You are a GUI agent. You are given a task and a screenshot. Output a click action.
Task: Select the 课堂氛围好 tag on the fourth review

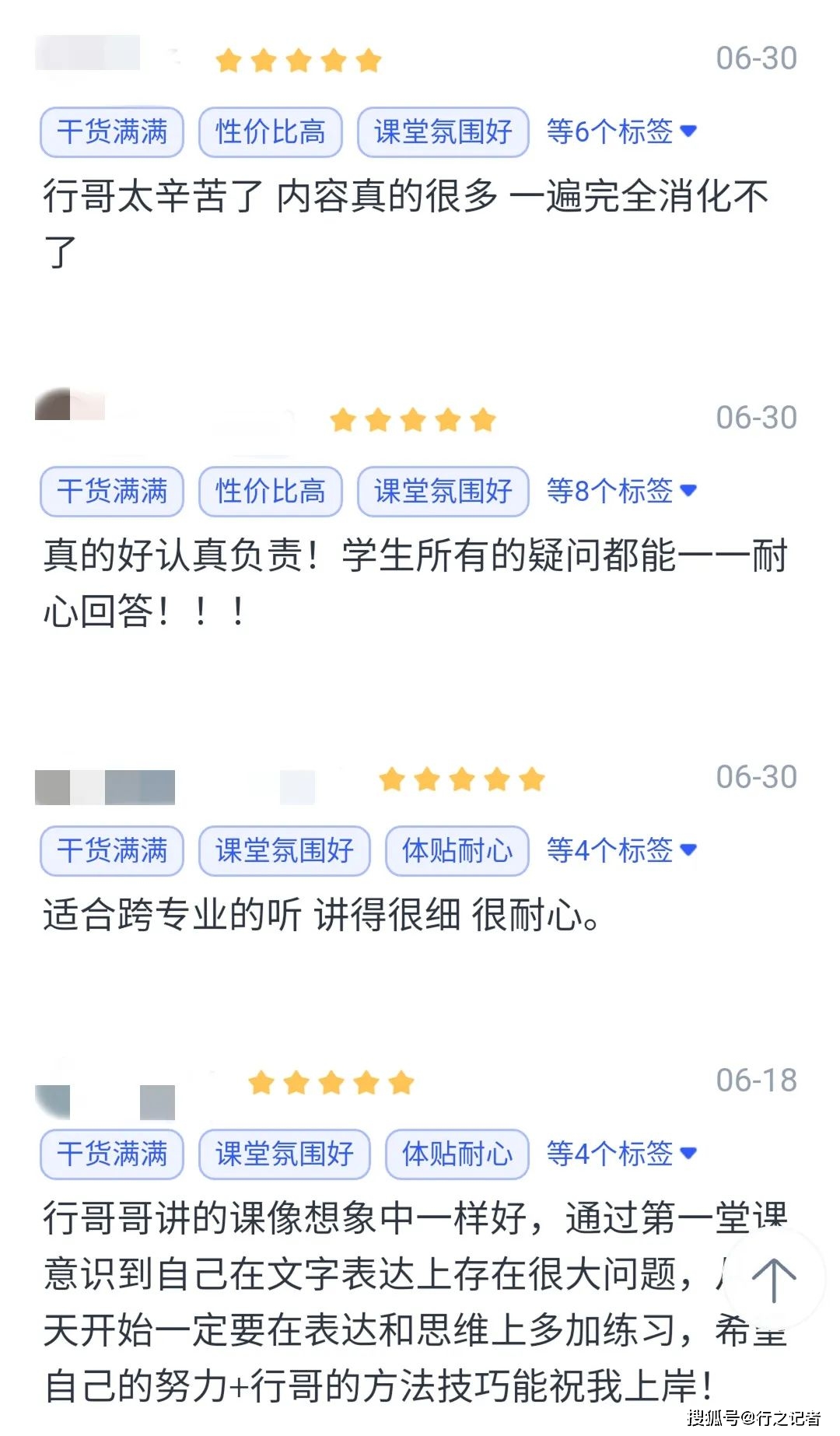(x=285, y=1154)
